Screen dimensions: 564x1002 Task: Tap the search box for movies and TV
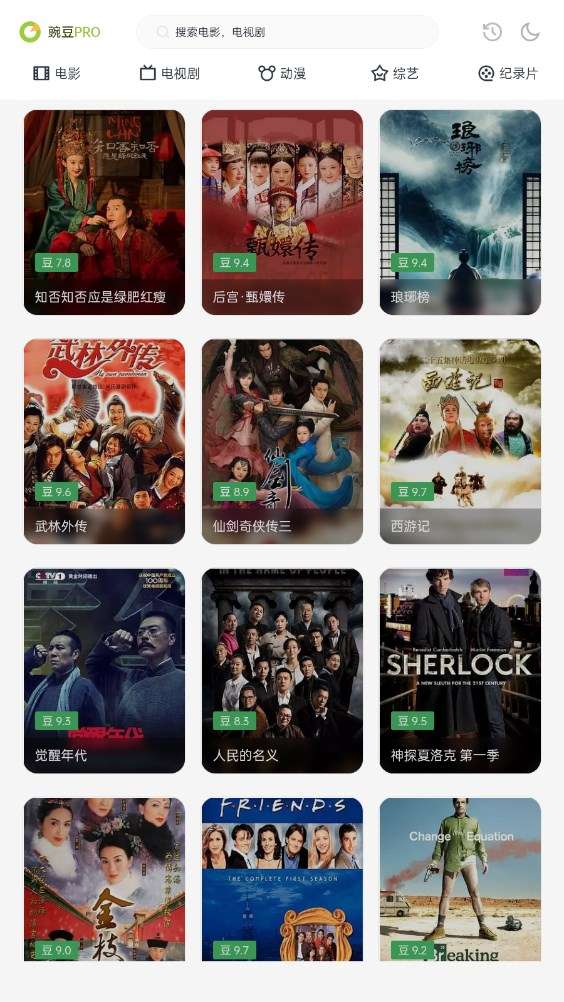[287, 32]
